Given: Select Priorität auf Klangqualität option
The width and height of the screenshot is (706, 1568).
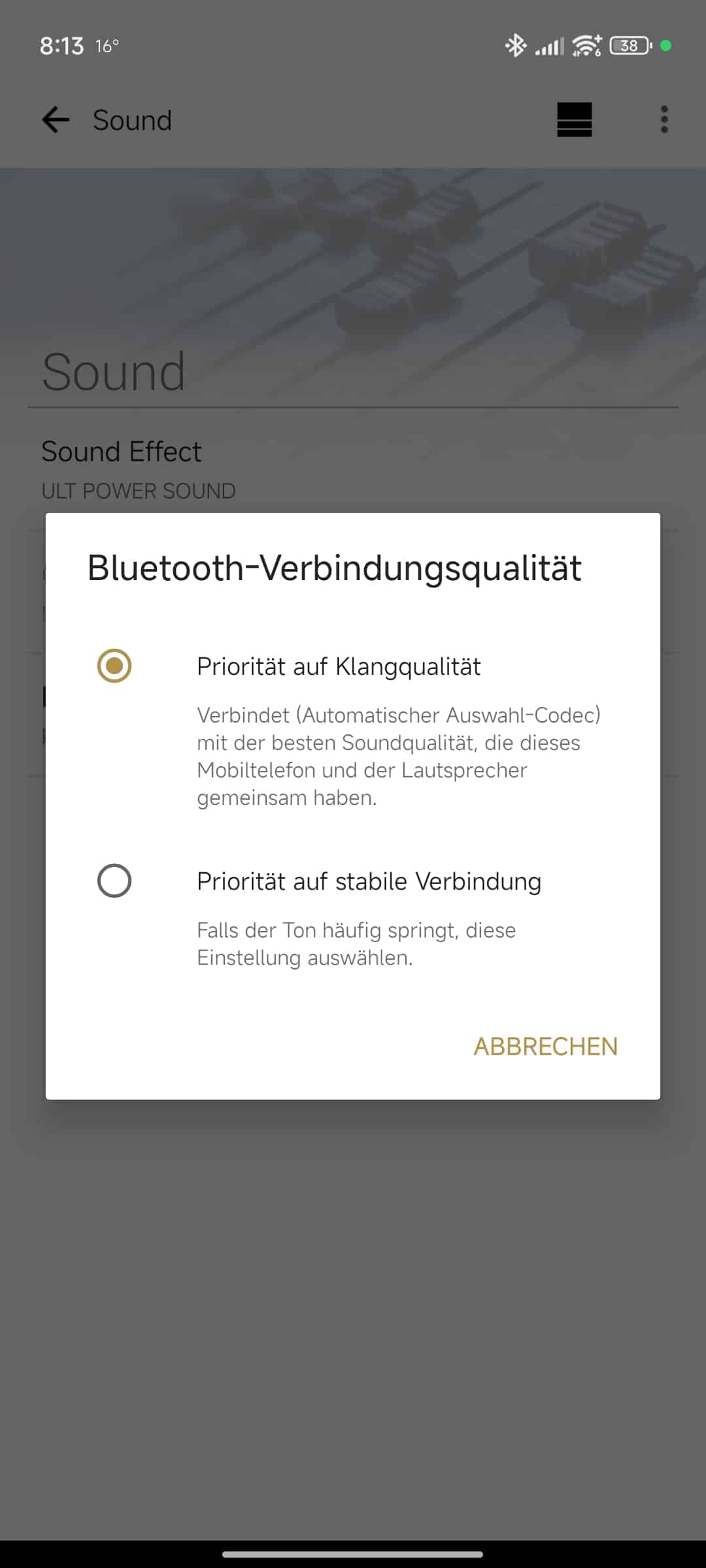Looking at the screenshot, I should pyautogui.click(x=114, y=666).
